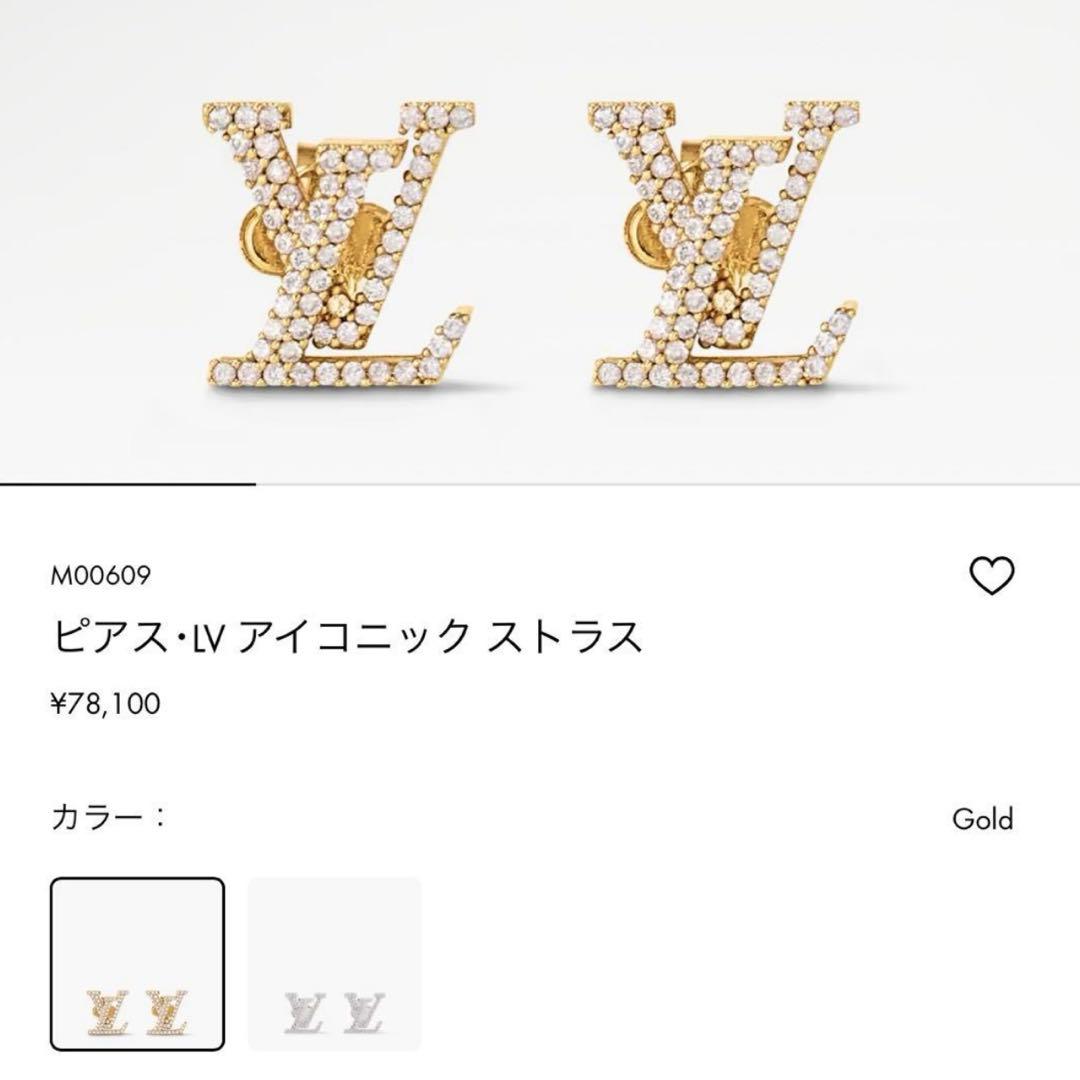Add the LV earrings to the wishlist
1080x1080 pixels.
(992, 574)
